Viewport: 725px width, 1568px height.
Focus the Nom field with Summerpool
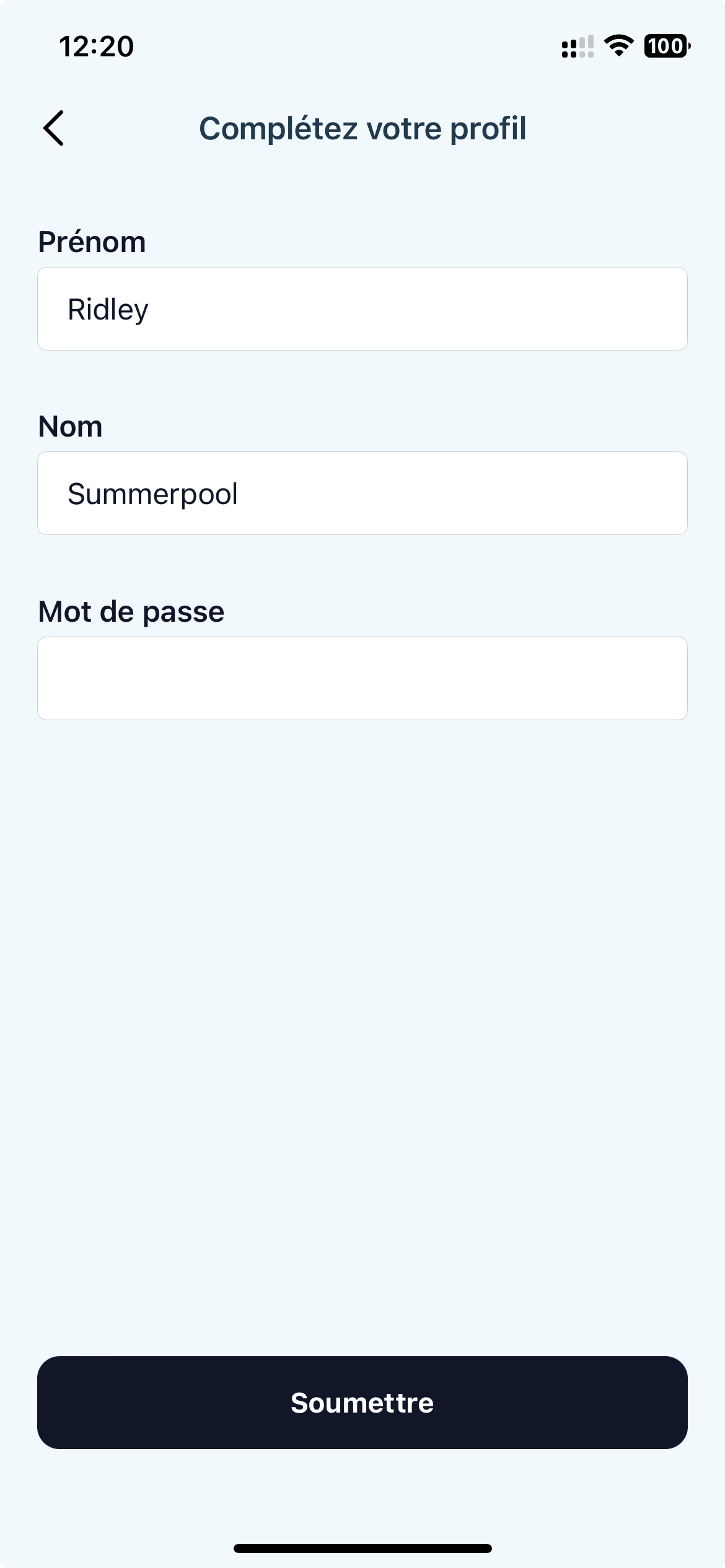(362, 494)
